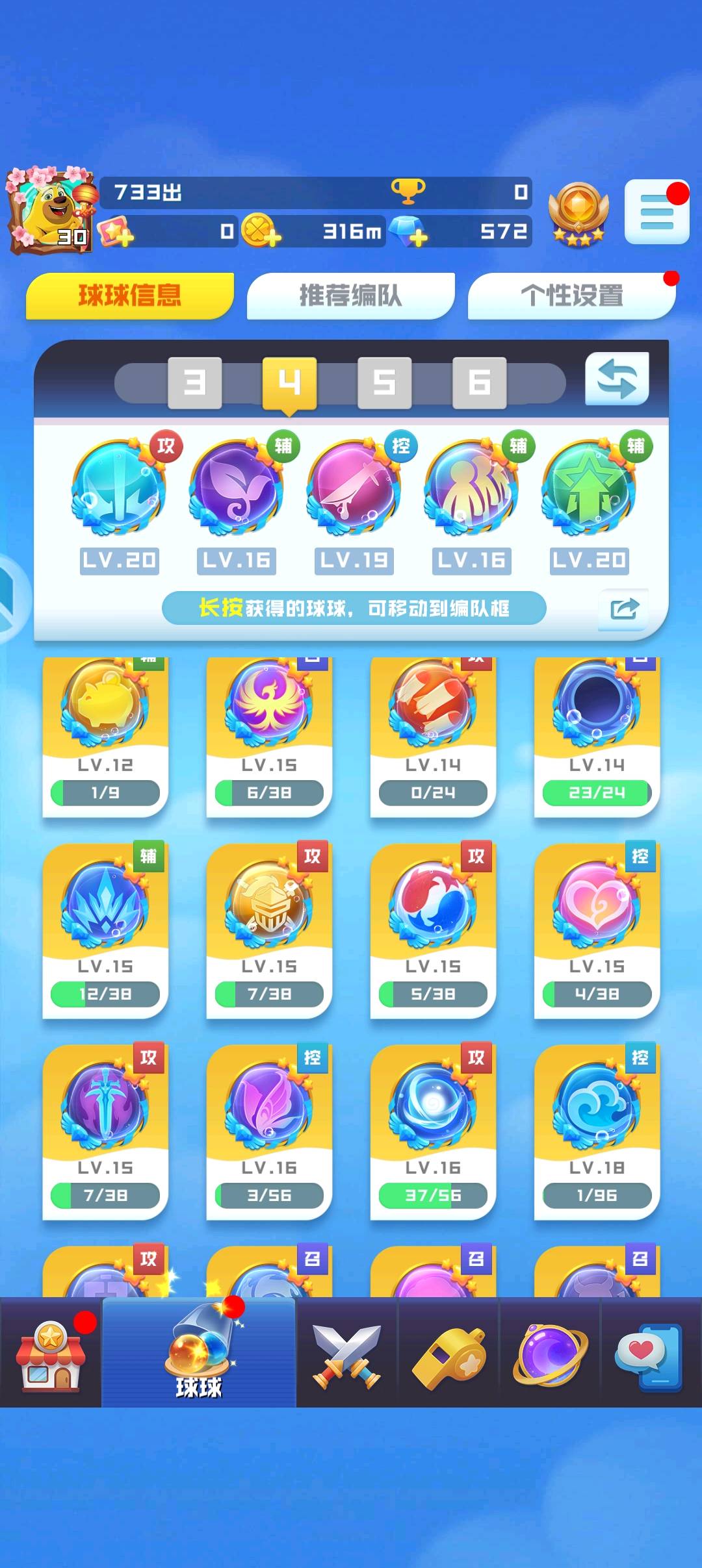
Task: Open the pink heart ball card
Action: 597,930
